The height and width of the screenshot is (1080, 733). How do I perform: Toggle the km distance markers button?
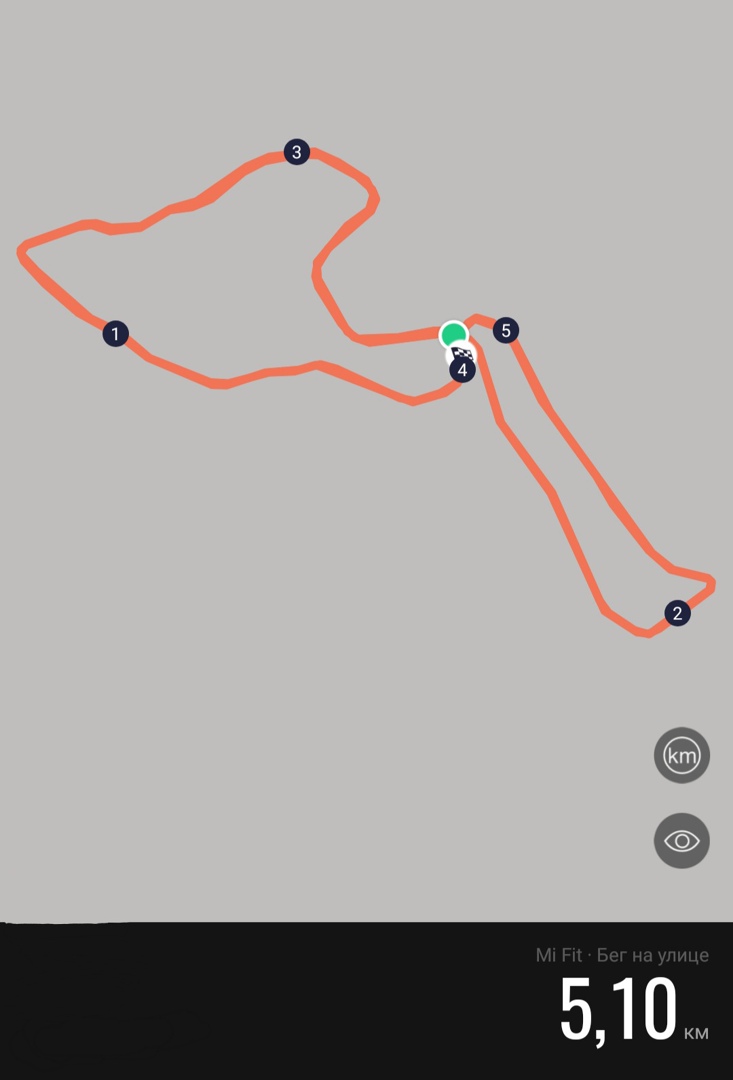point(682,755)
